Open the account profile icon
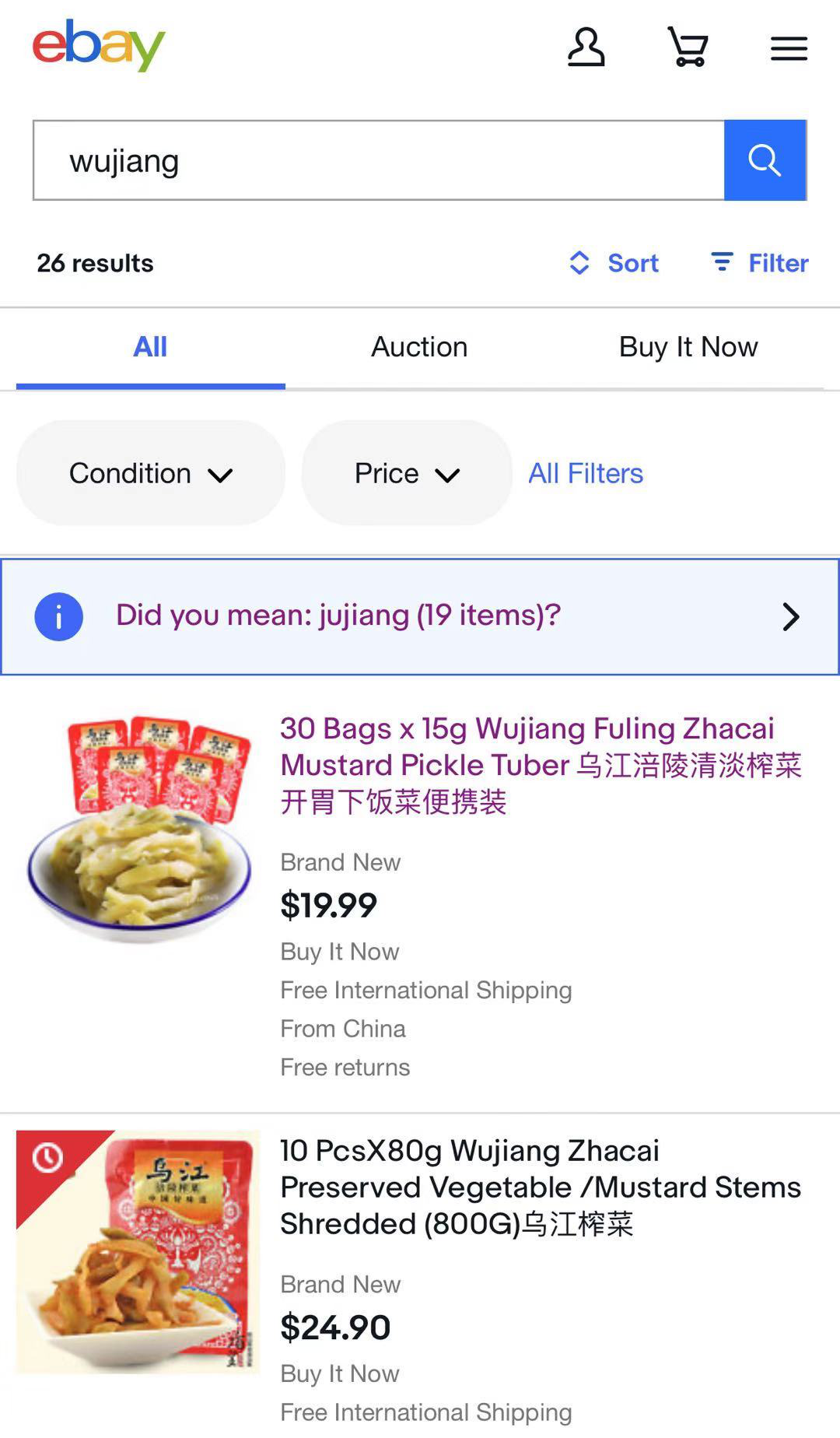Viewport: 840px width, 1438px height. coord(586,47)
